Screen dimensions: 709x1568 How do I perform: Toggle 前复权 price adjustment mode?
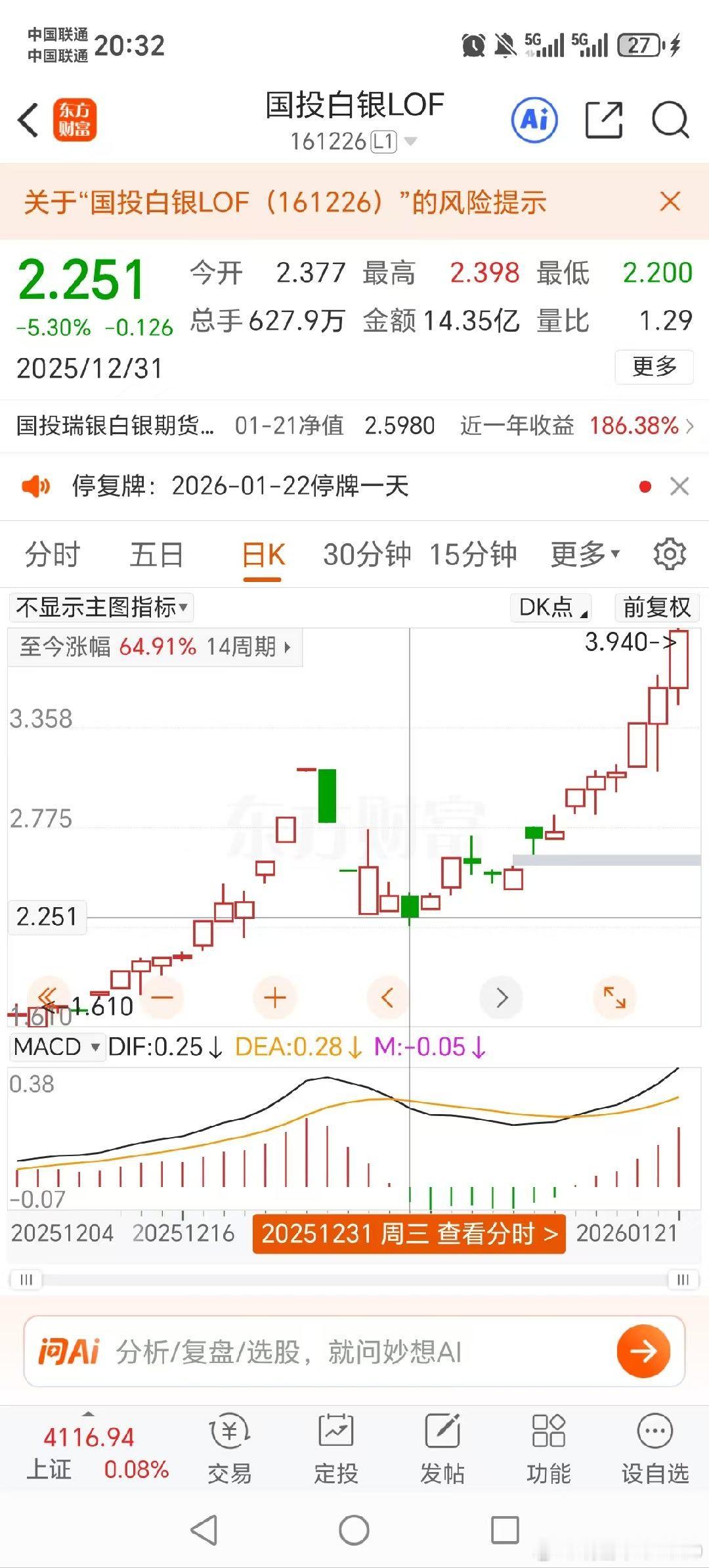[656, 608]
